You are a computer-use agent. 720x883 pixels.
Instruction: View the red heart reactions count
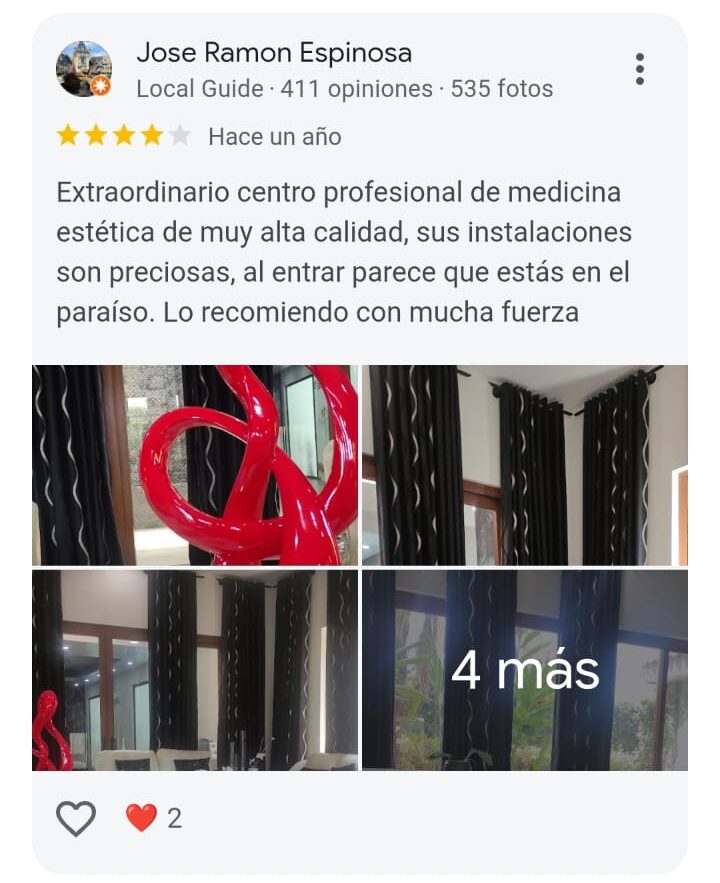(x=154, y=819)
